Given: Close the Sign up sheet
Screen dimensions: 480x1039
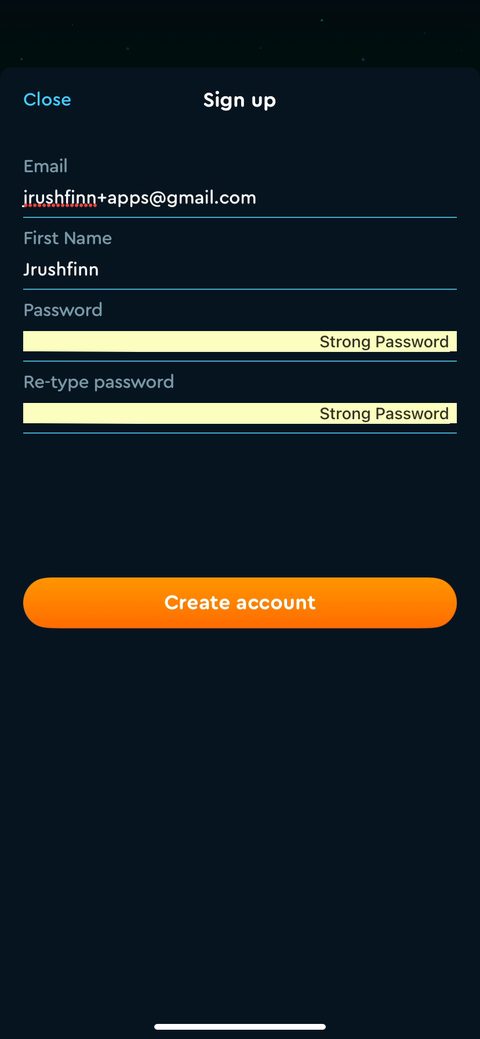Looking at the screenshot, I should coord(47,99).
